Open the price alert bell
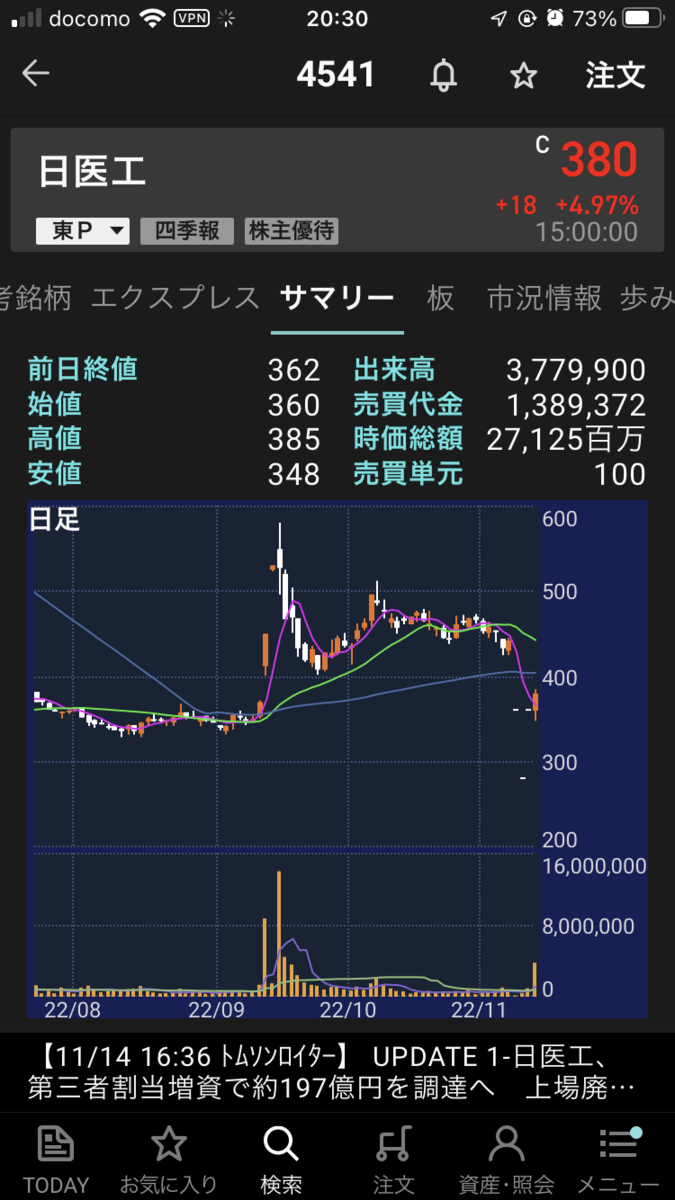 click(443, 75)
